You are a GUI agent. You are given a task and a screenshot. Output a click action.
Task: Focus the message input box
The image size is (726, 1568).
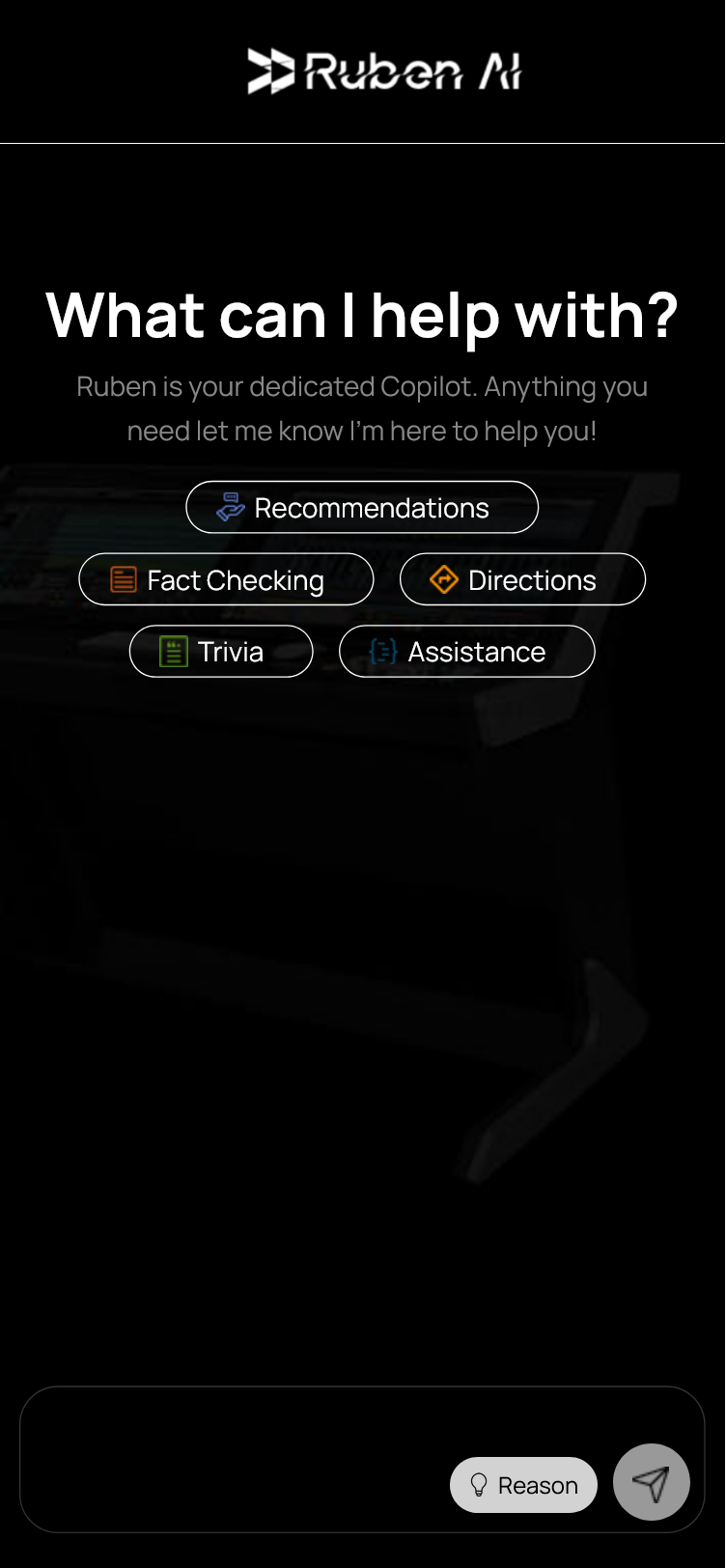point(232,1448)
